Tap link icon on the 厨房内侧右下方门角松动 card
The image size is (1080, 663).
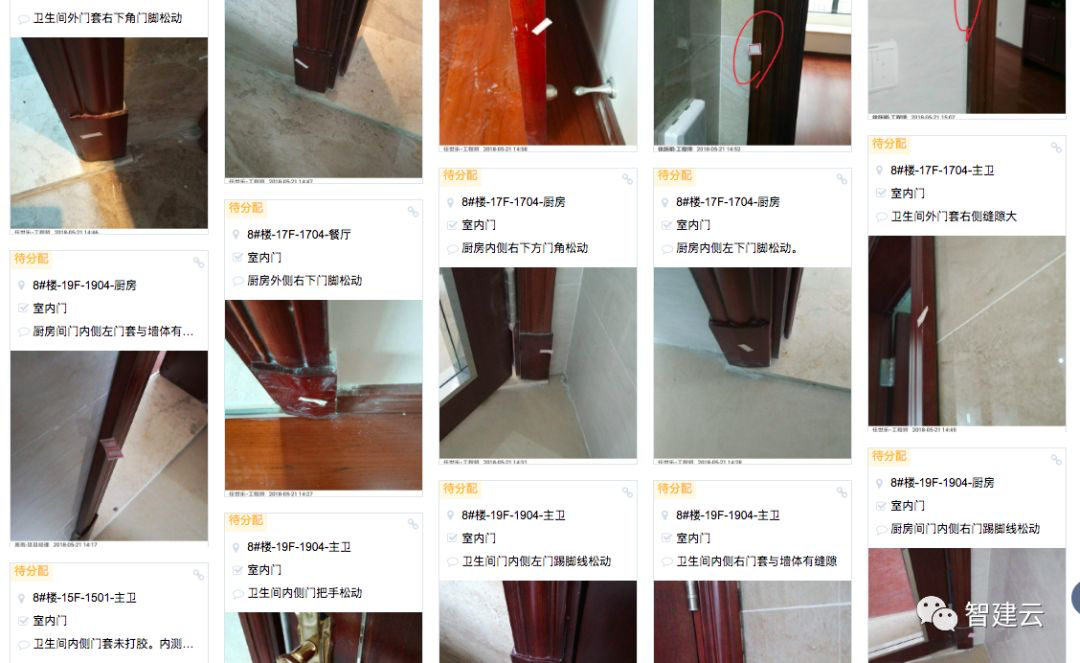(x=627, y=180)
